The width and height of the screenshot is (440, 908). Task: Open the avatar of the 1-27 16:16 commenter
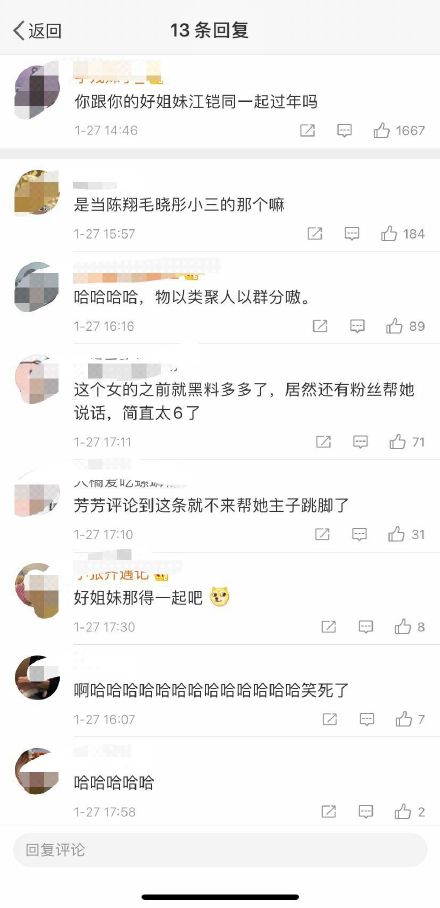coord(36,287)
